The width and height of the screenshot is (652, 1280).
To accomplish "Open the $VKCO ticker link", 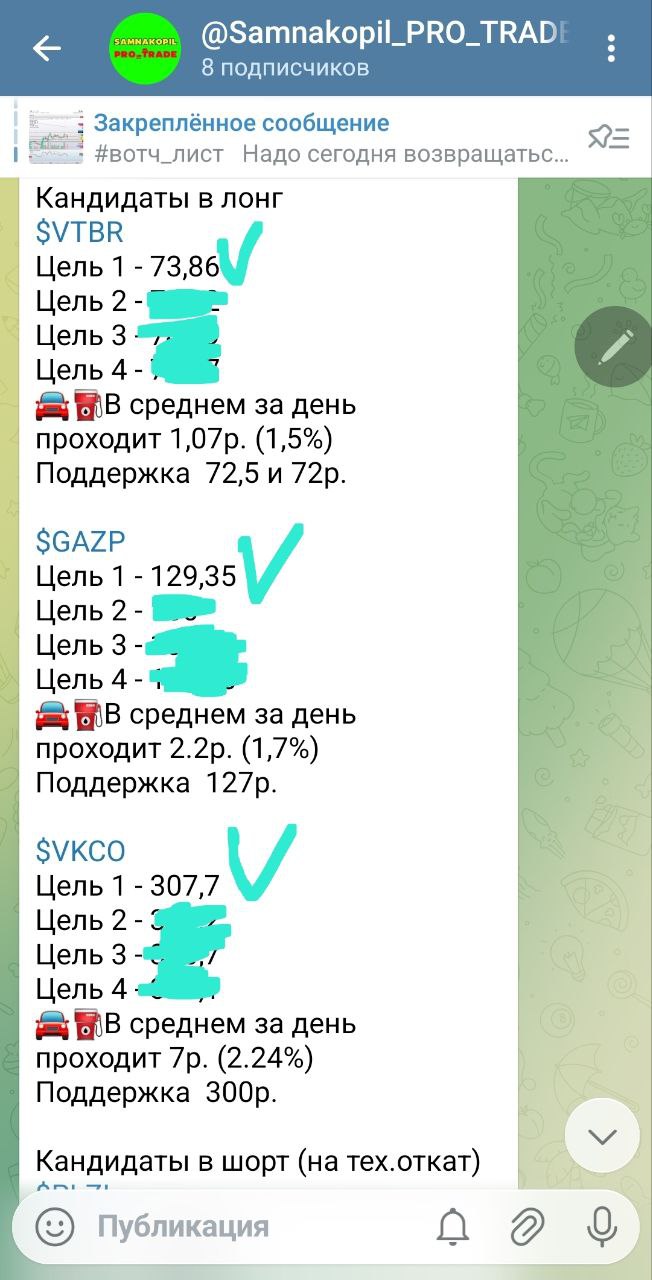I will [81, 851].
